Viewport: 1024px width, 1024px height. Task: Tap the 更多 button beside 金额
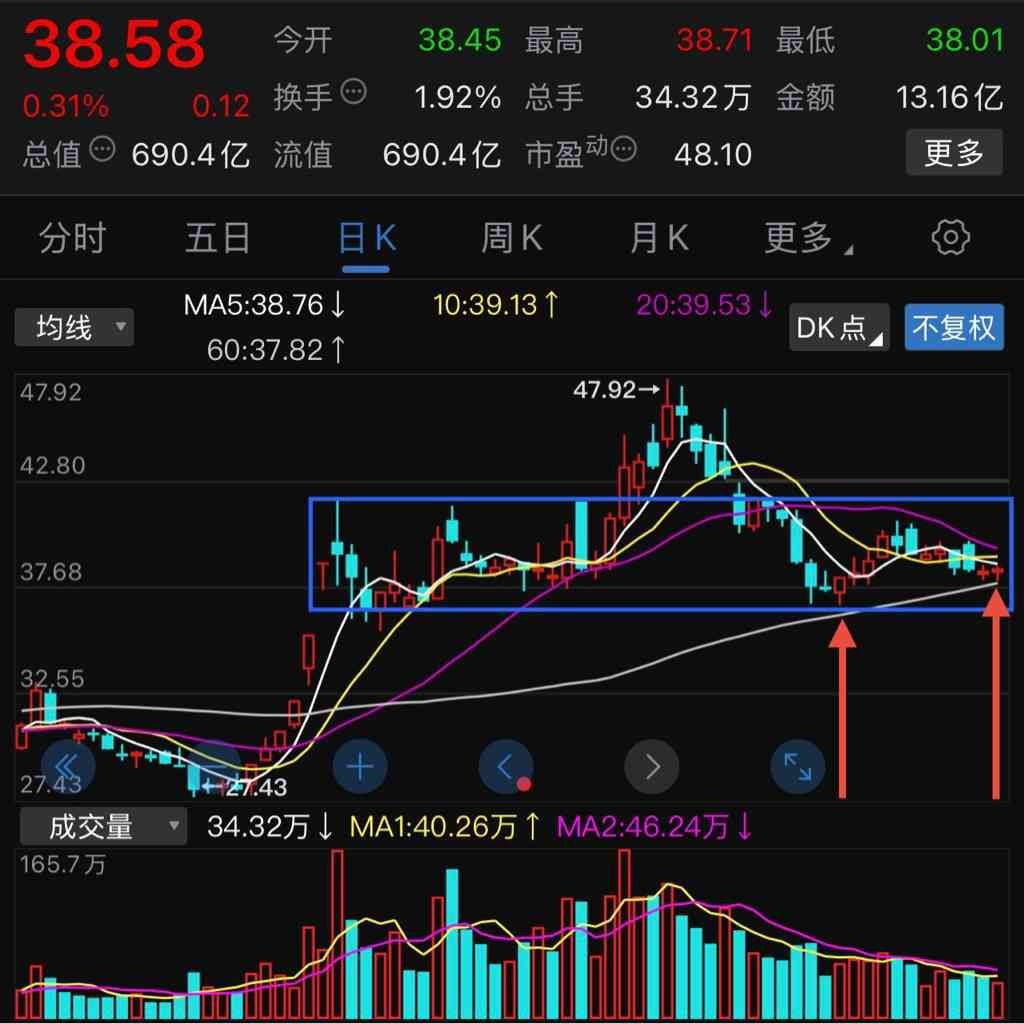(x=954, y=153)
